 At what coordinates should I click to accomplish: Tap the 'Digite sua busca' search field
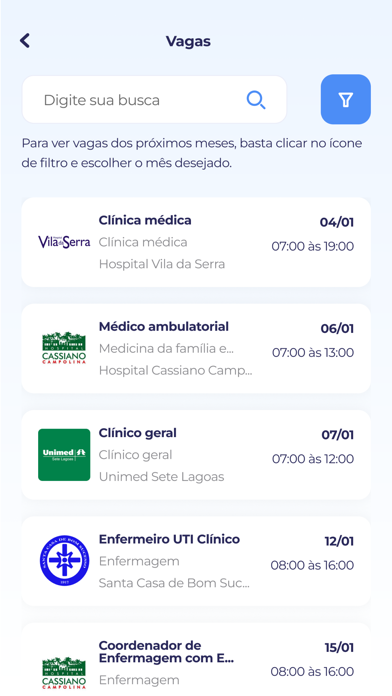(154, 100)
